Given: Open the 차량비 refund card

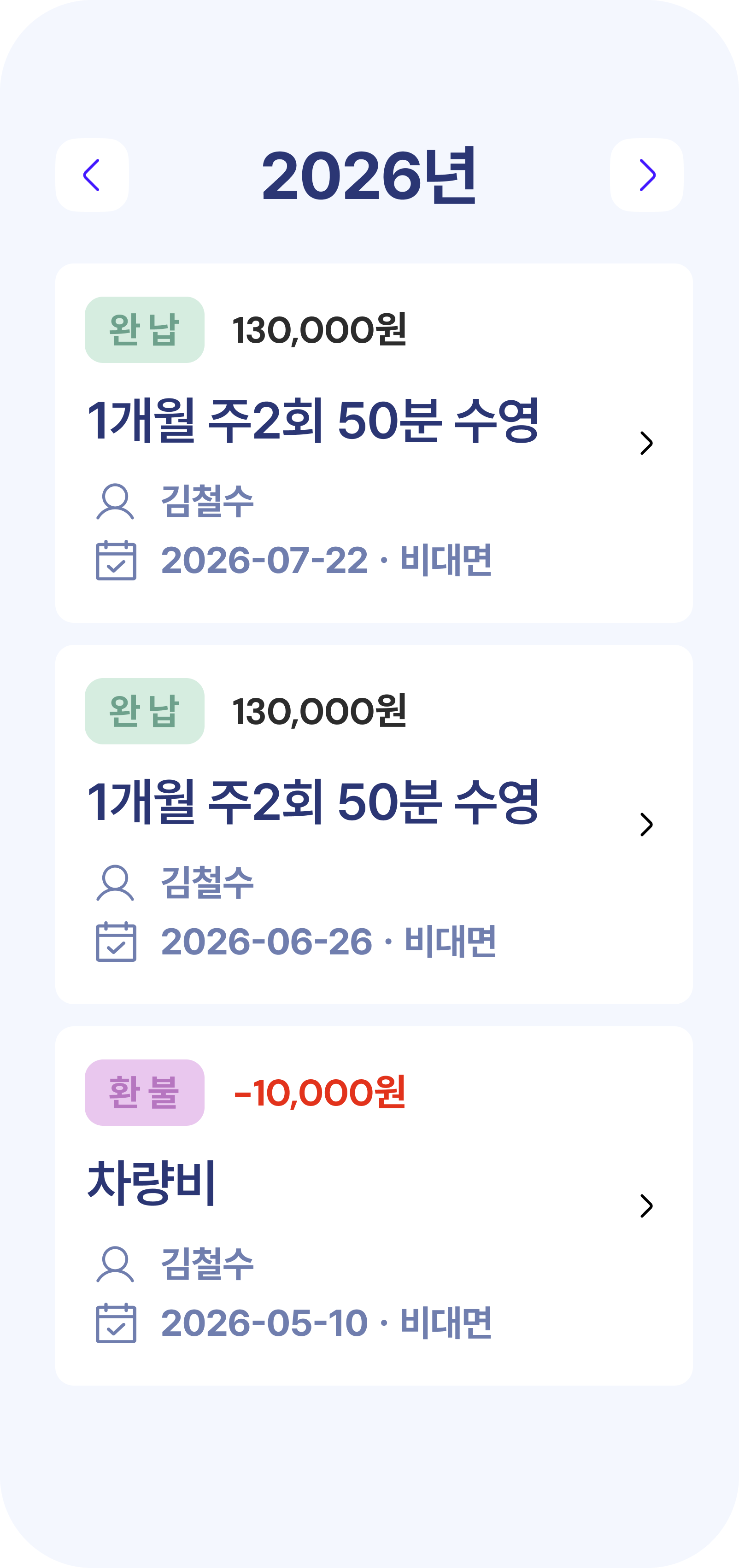Looking at the screenshot, I should [374, 1206].
